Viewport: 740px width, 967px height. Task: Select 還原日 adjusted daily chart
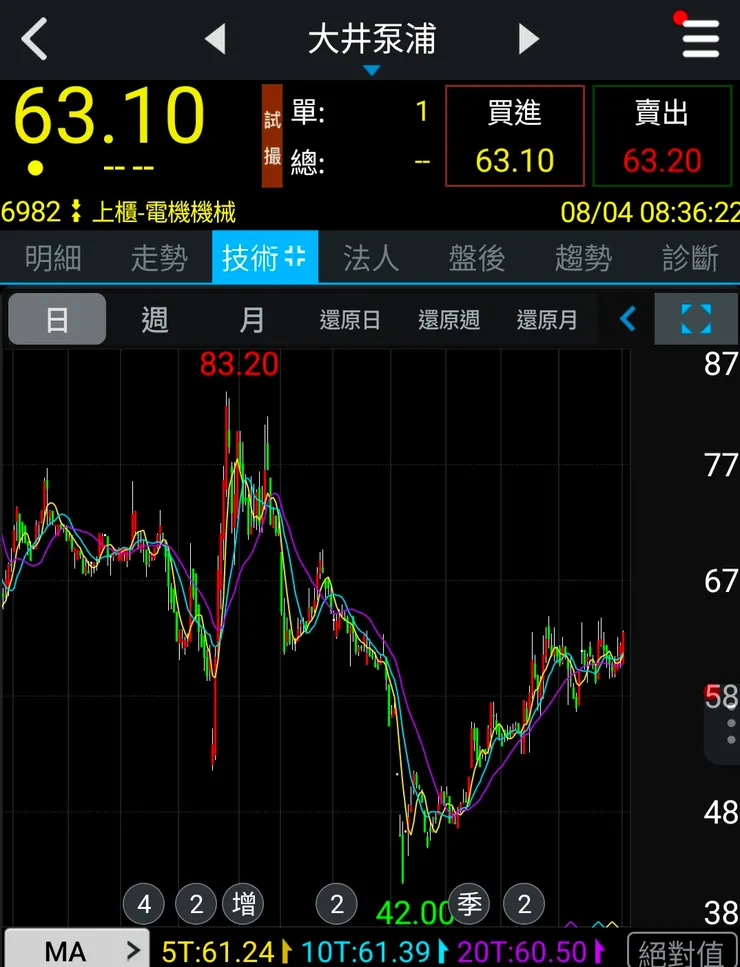click(x=350, y=320)
